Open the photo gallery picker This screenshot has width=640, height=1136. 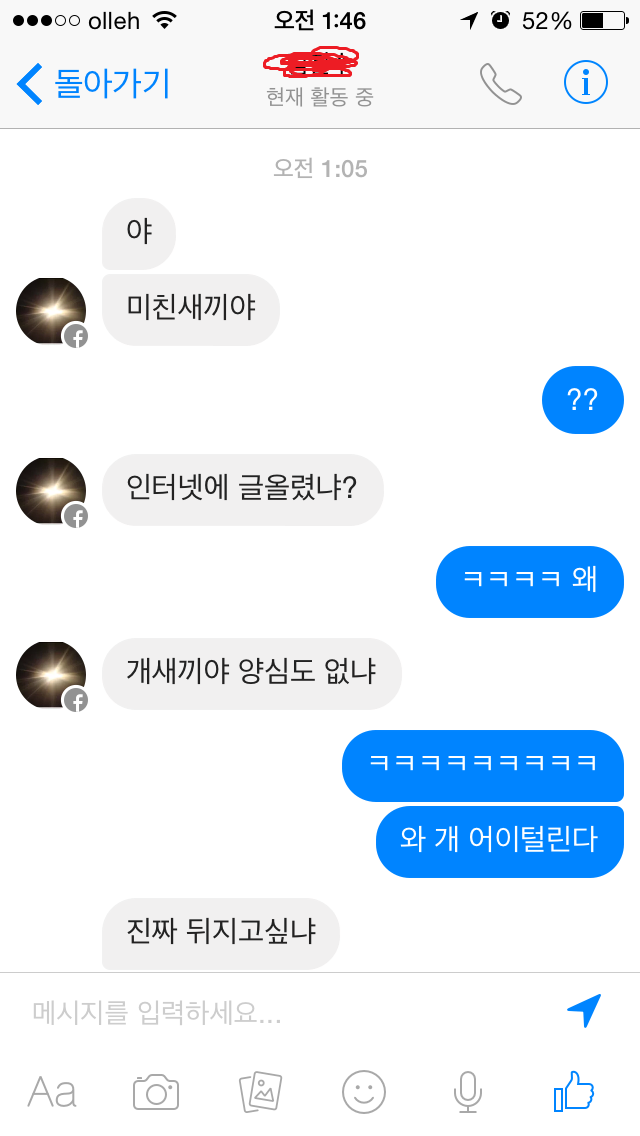[x=260, y=1091]
